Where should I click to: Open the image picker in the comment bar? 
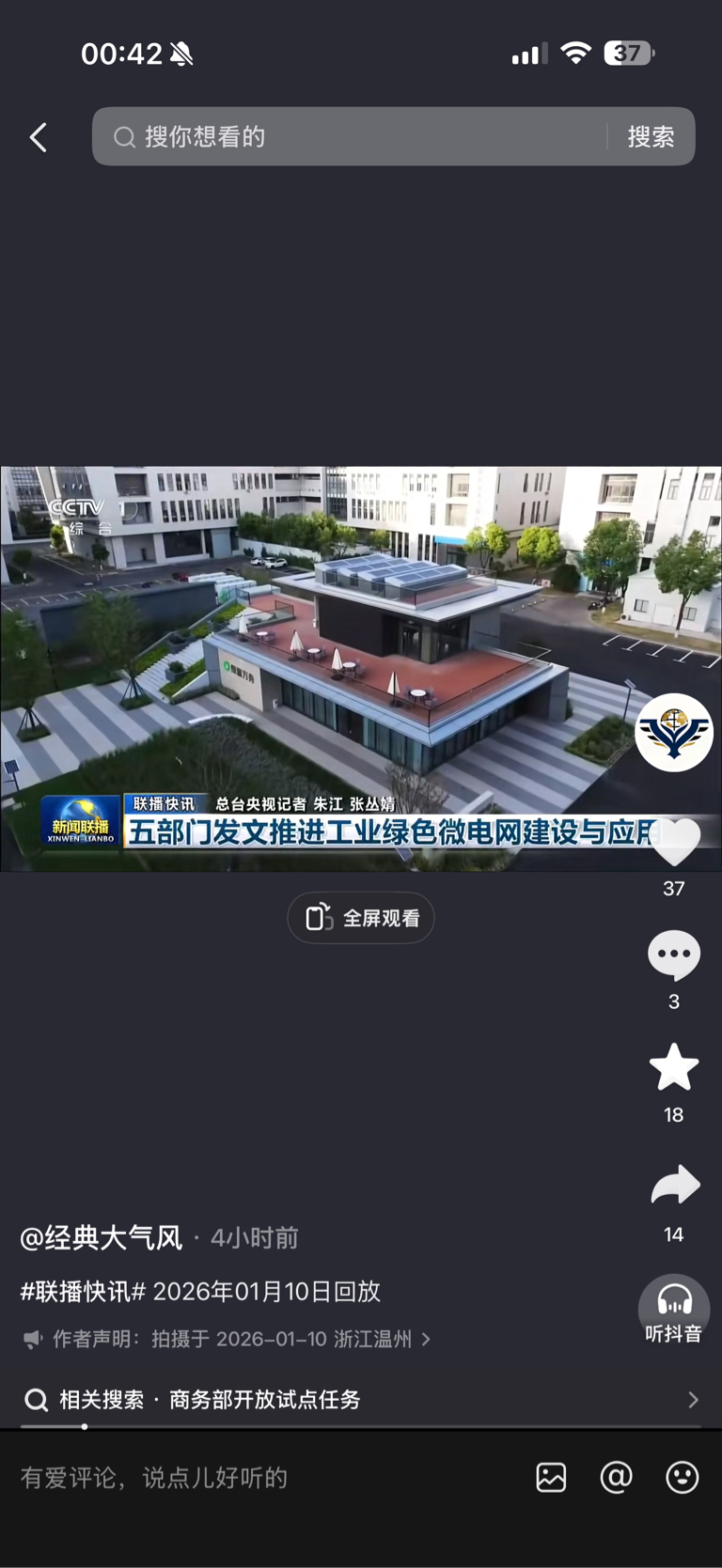(550, 1477)
